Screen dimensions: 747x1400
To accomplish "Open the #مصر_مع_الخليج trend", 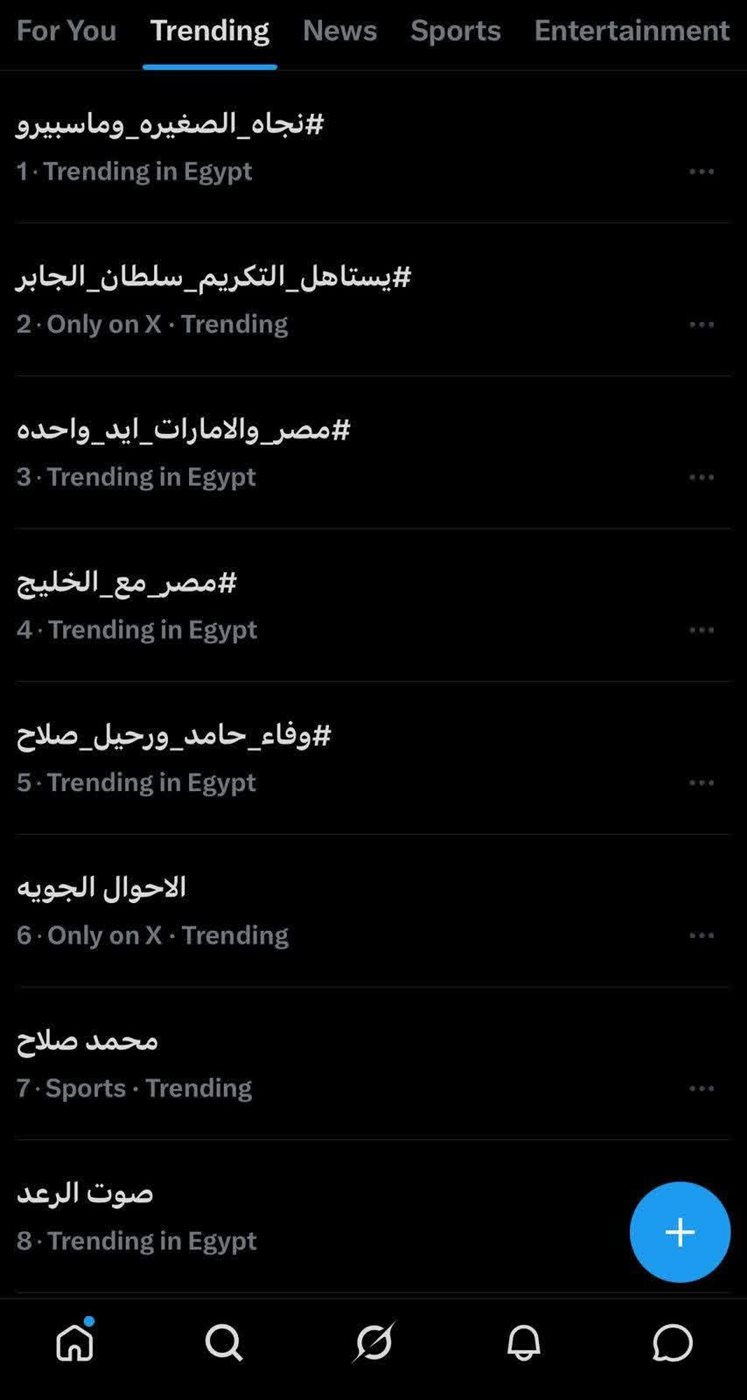I will tap(126, 583).
